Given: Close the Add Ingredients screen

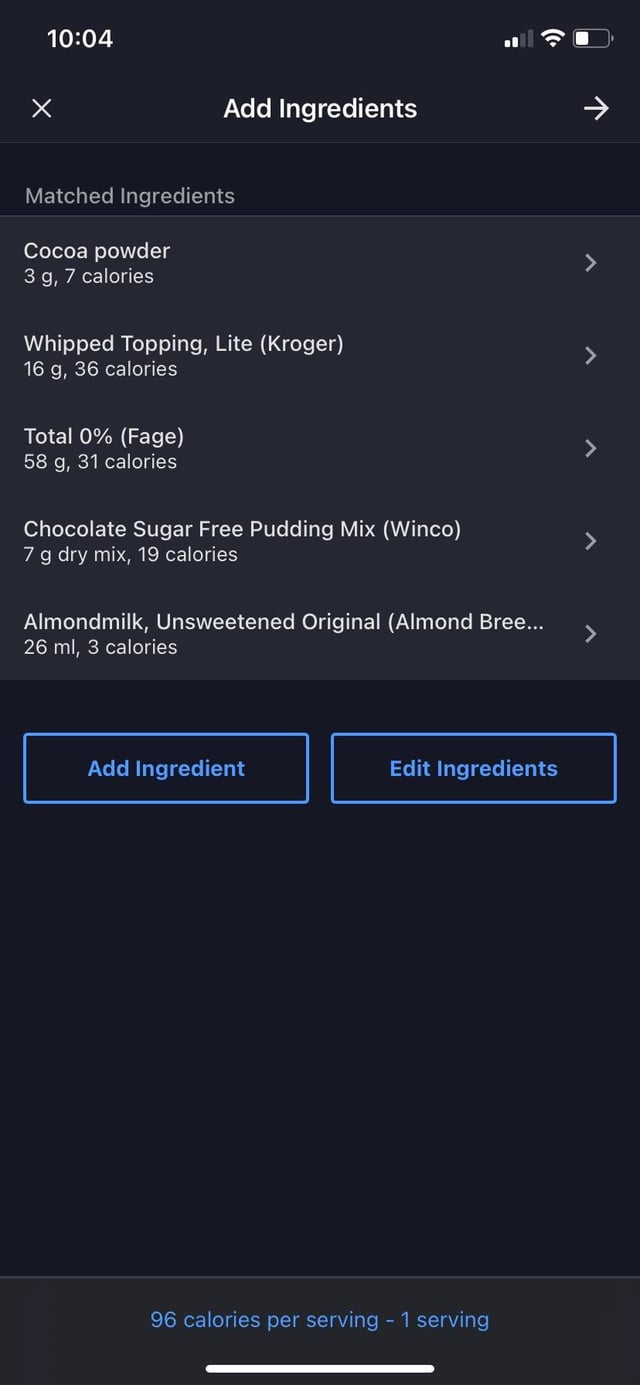Looking at the screenshot, I should [41, 108].
